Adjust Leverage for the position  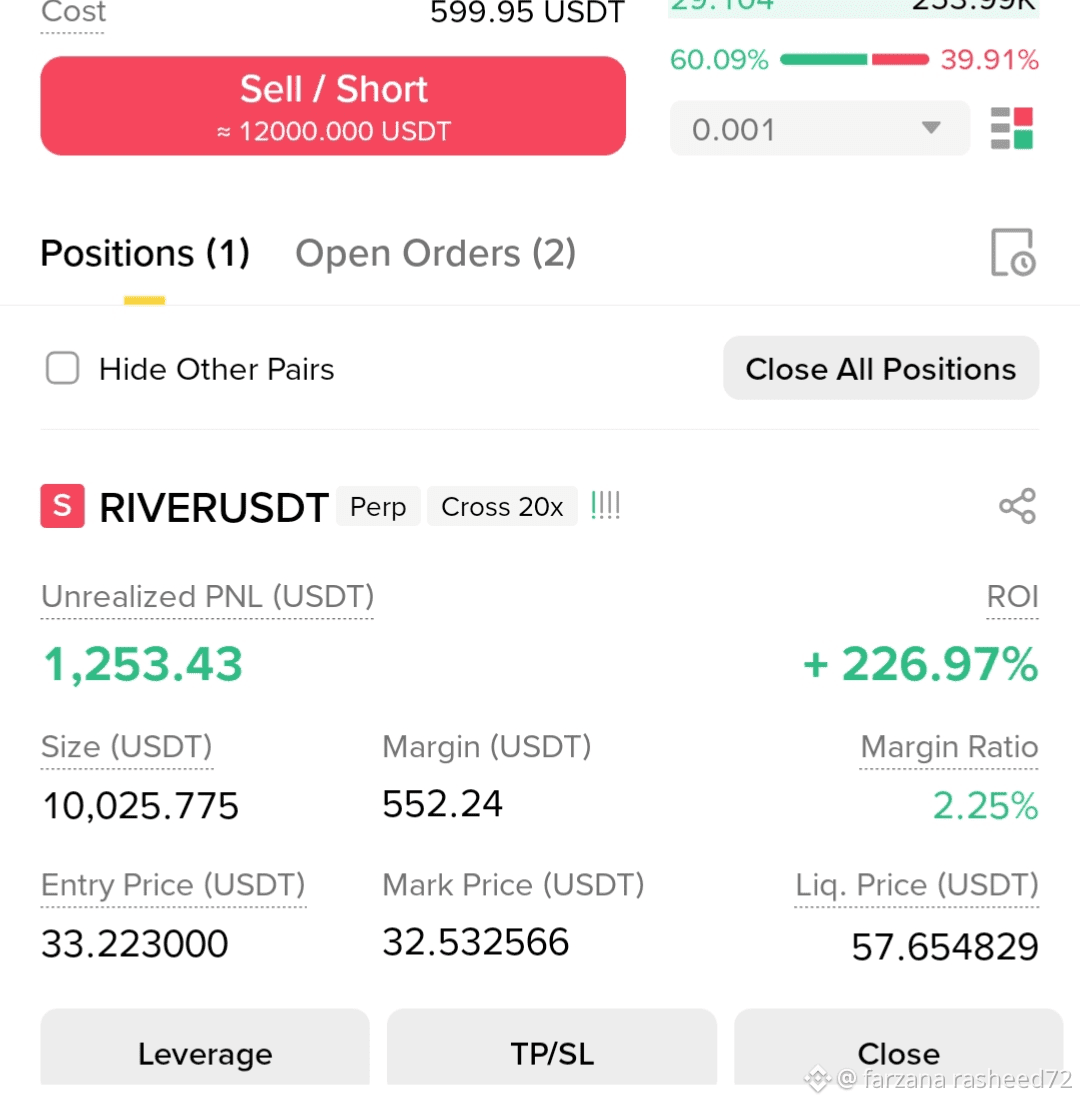click(x=205, y=1052)
